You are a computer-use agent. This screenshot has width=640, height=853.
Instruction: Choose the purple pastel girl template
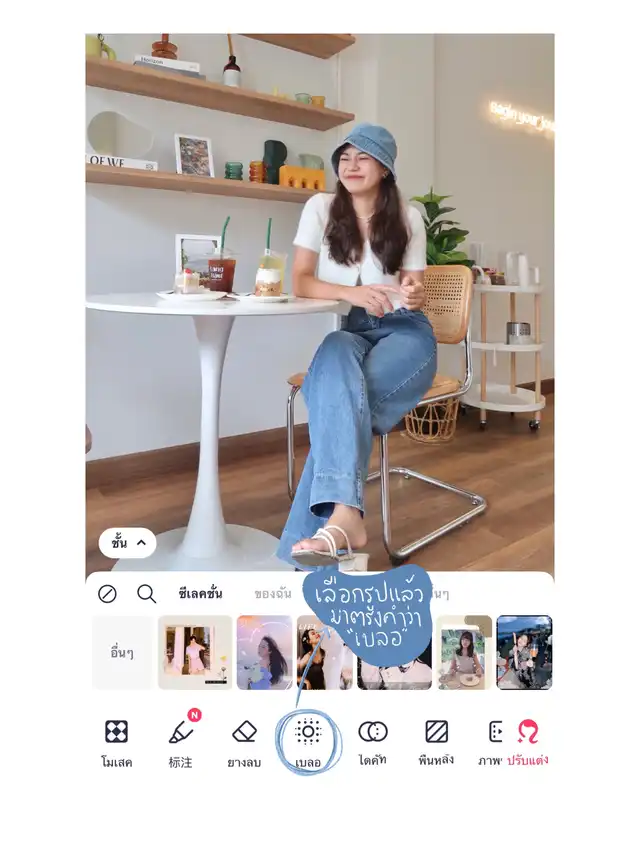(264, 652)
